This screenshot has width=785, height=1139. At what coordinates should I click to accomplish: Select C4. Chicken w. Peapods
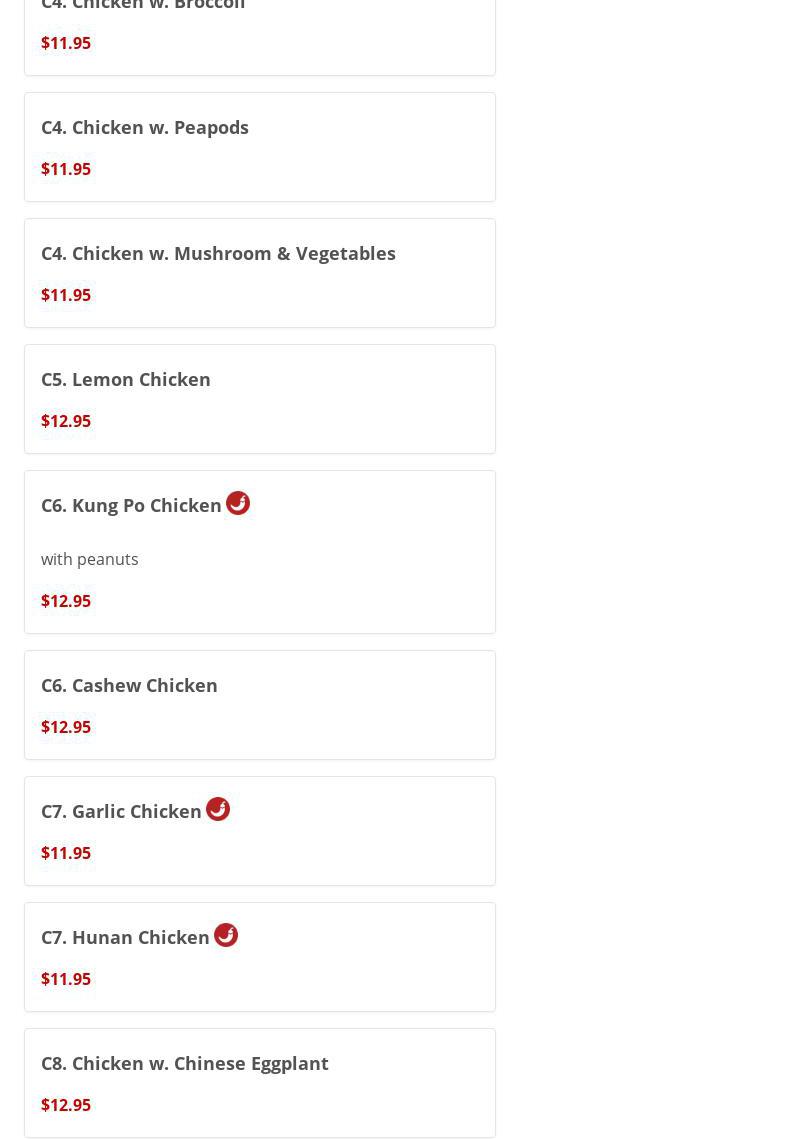(x=259, y=147)
